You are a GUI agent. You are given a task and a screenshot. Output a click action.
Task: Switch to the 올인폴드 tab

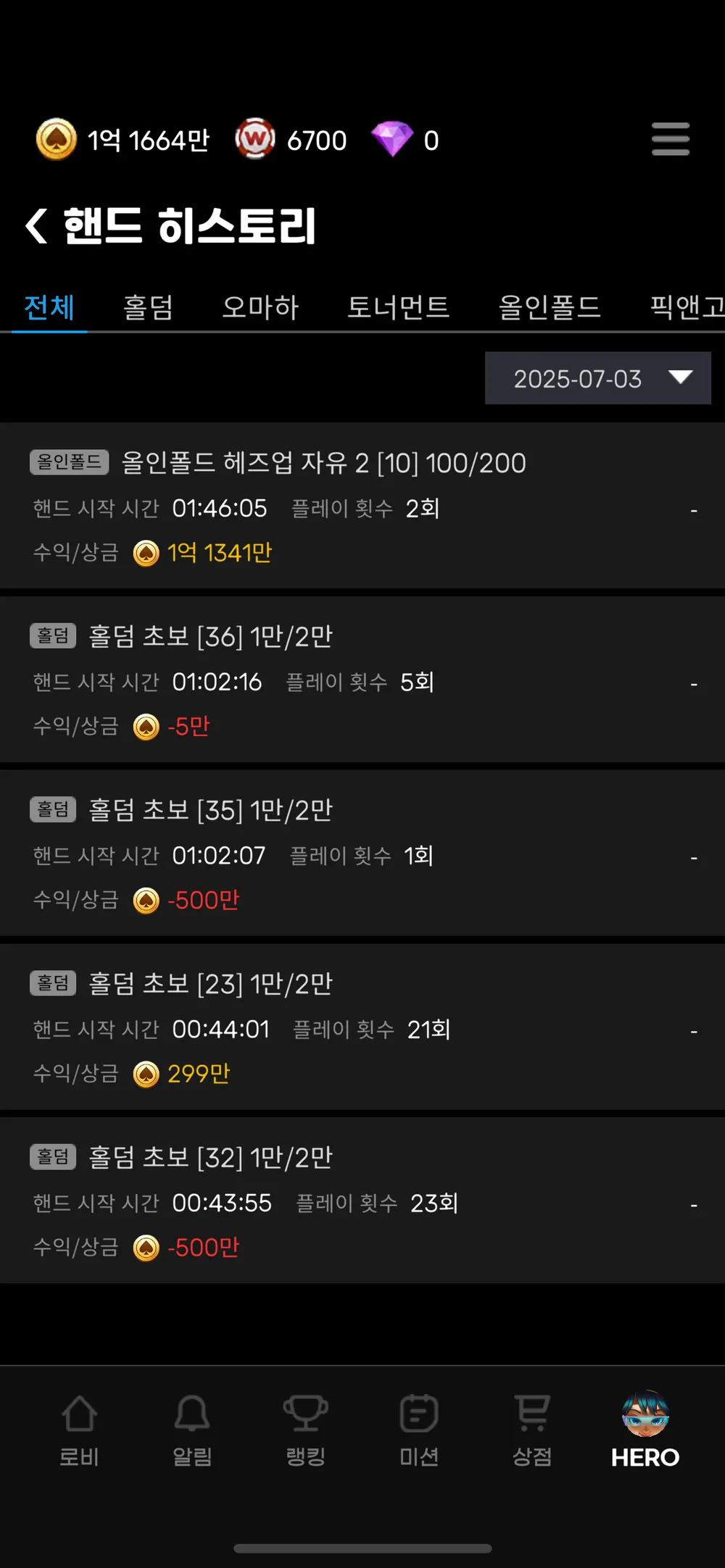tap(550, 307)
